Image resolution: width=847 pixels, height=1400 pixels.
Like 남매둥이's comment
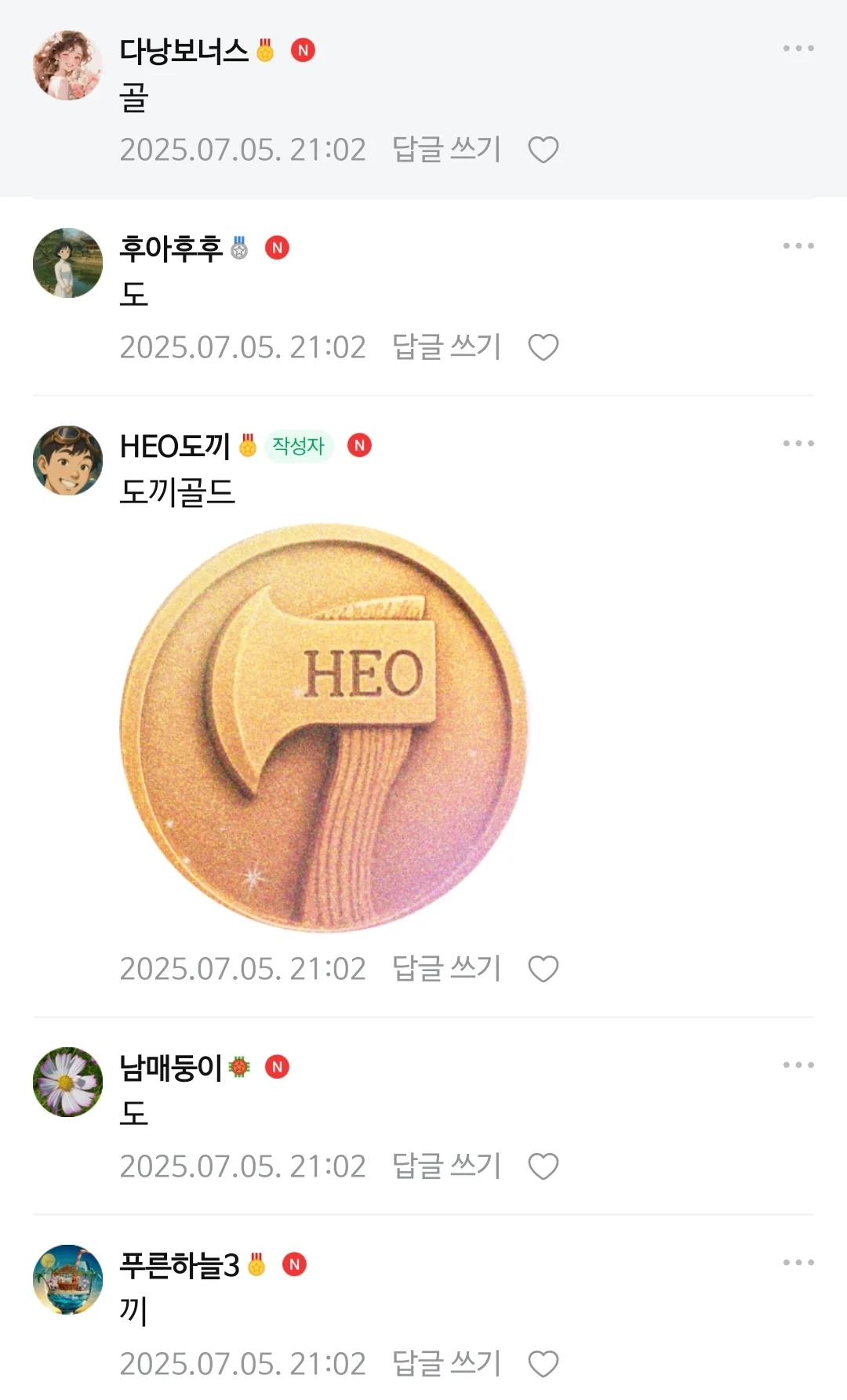point(543,1166)
